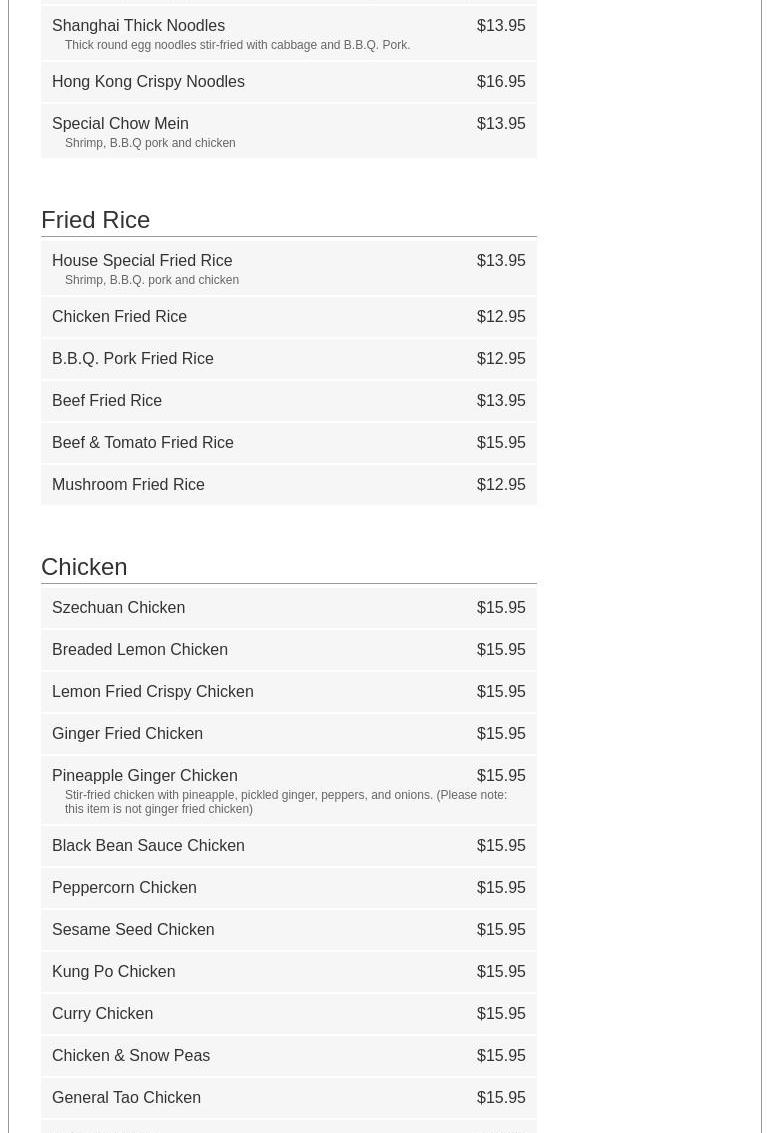Pick Sesame Seed Chicken
Viewport: 770px width, 1133px height.
133,930
